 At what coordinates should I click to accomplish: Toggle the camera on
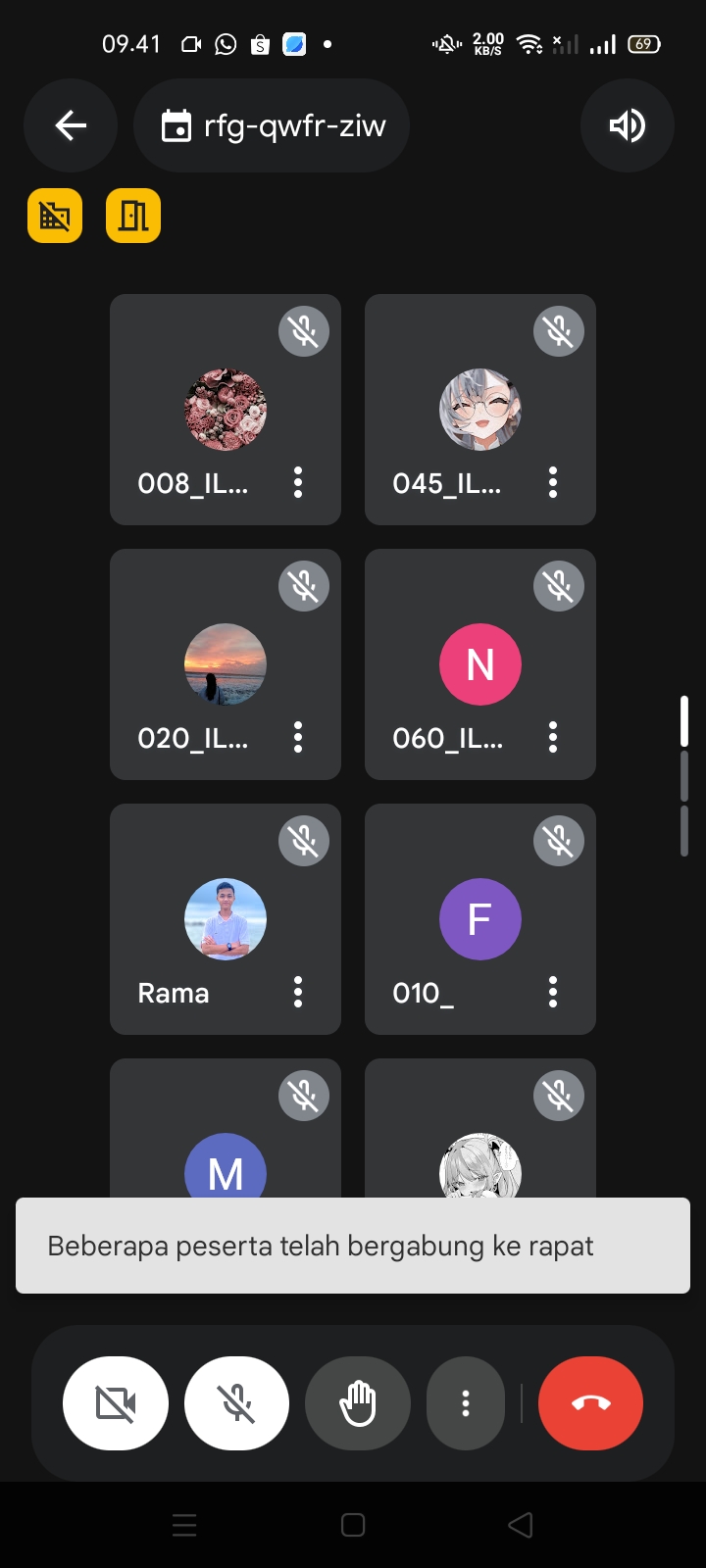[x=116, y=1403]
